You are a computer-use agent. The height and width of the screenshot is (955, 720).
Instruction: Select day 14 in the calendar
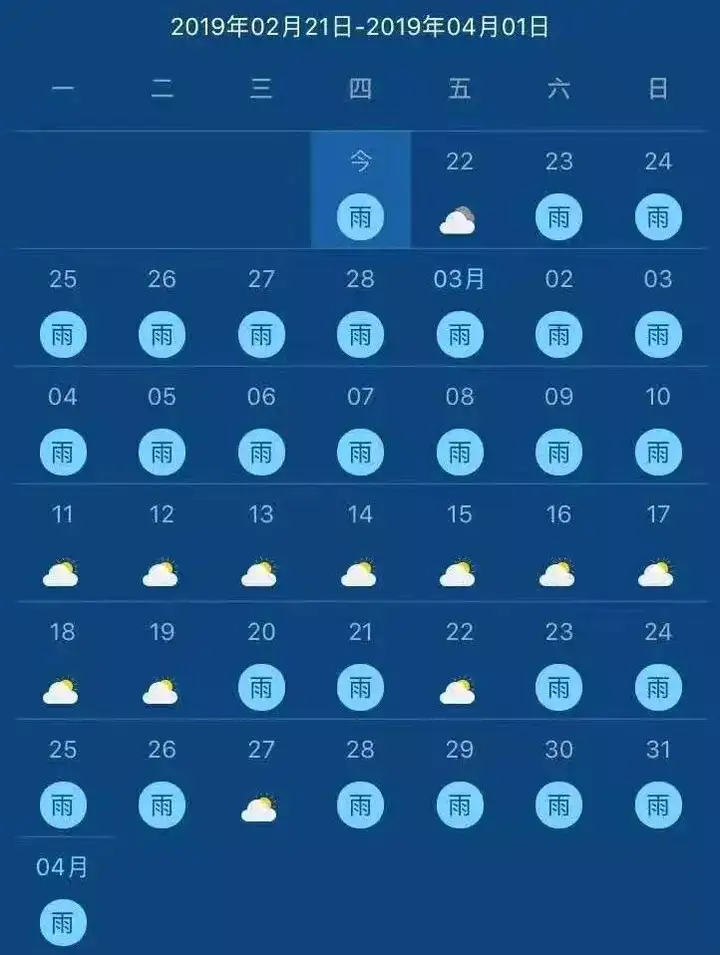coord(360,543)
